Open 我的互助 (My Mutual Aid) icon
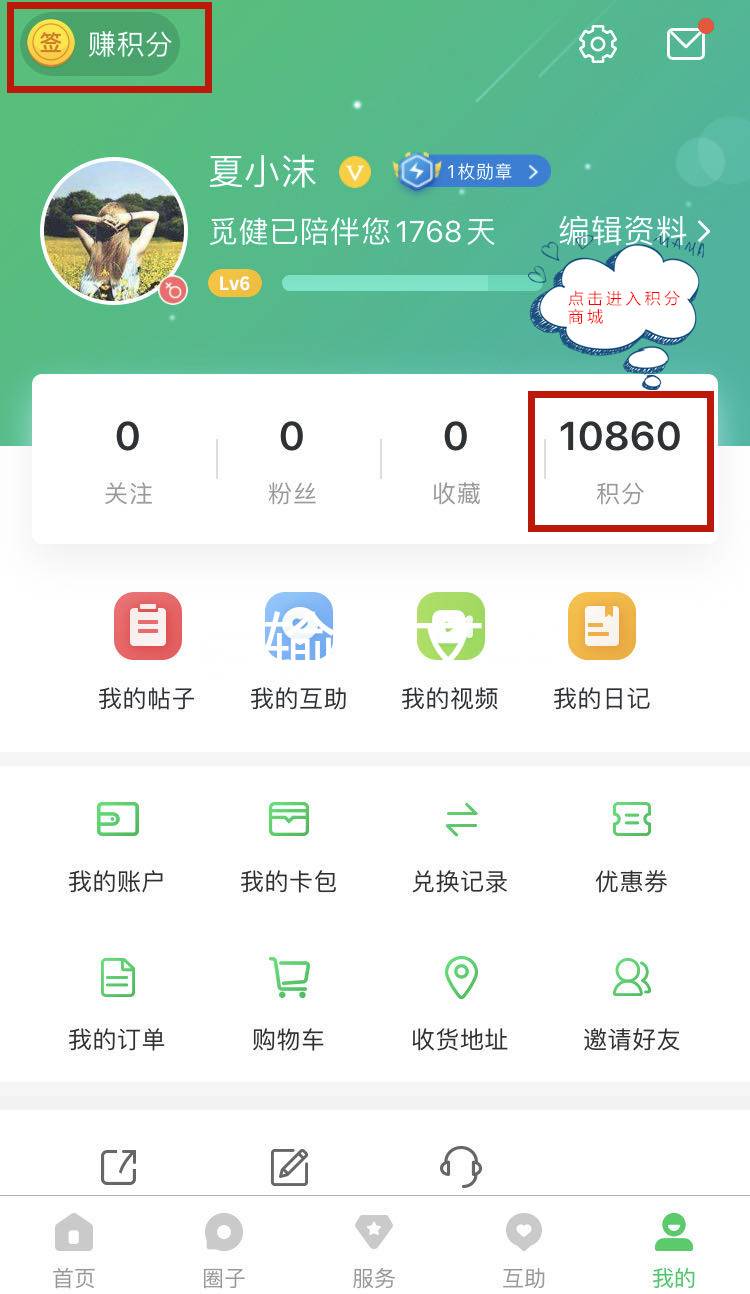Viewport: 750px width, 1294px height. (x=298, y=627)
